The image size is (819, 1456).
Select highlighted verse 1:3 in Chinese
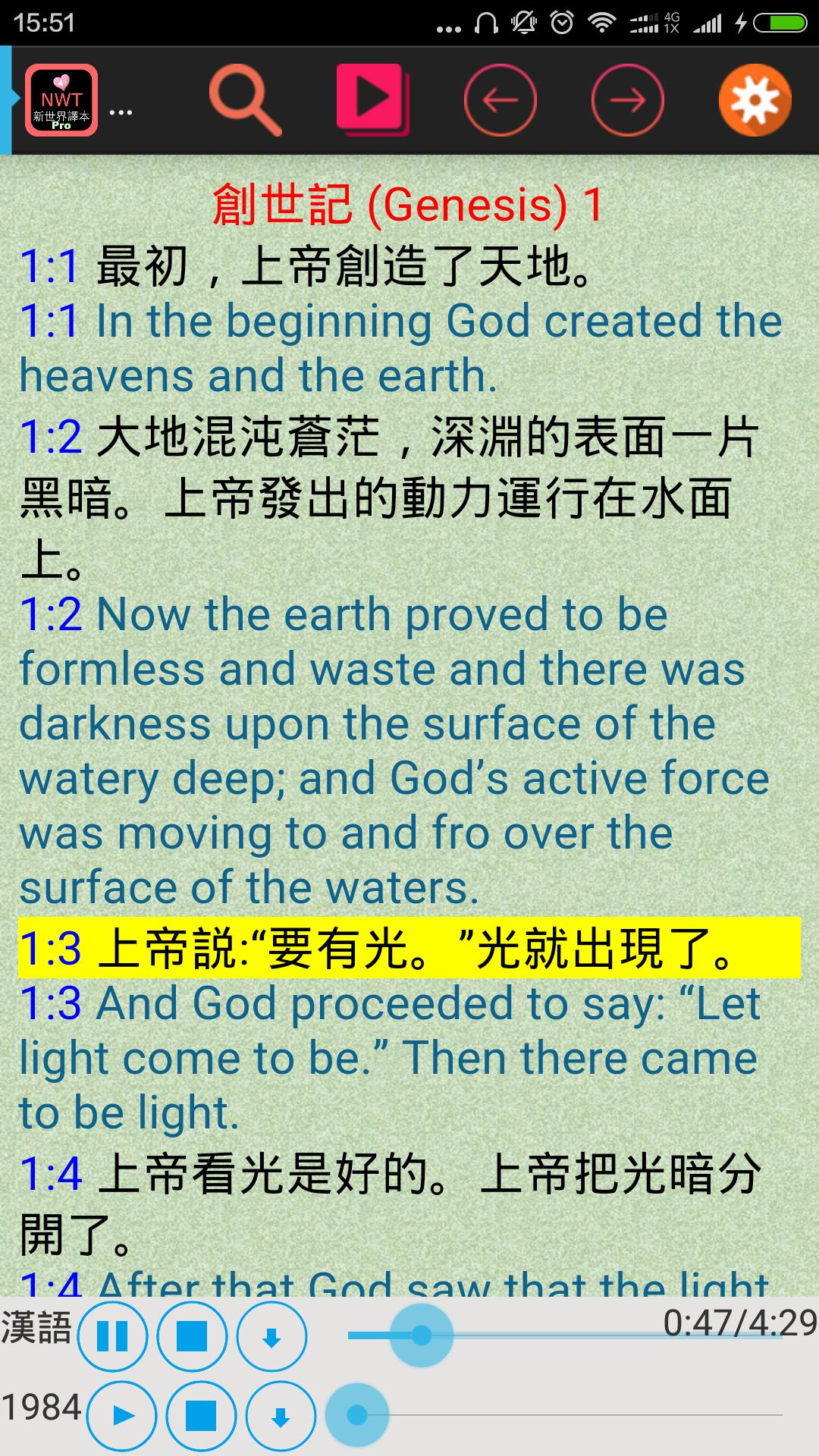[409, 948]
